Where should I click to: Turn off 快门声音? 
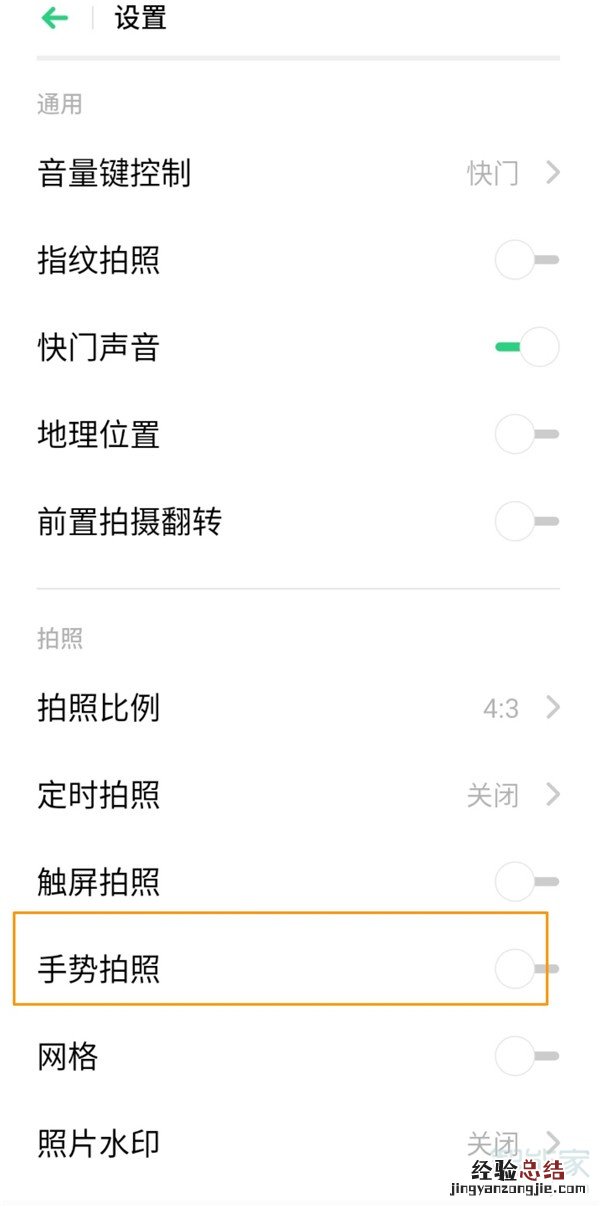click(x=526, y=348)
